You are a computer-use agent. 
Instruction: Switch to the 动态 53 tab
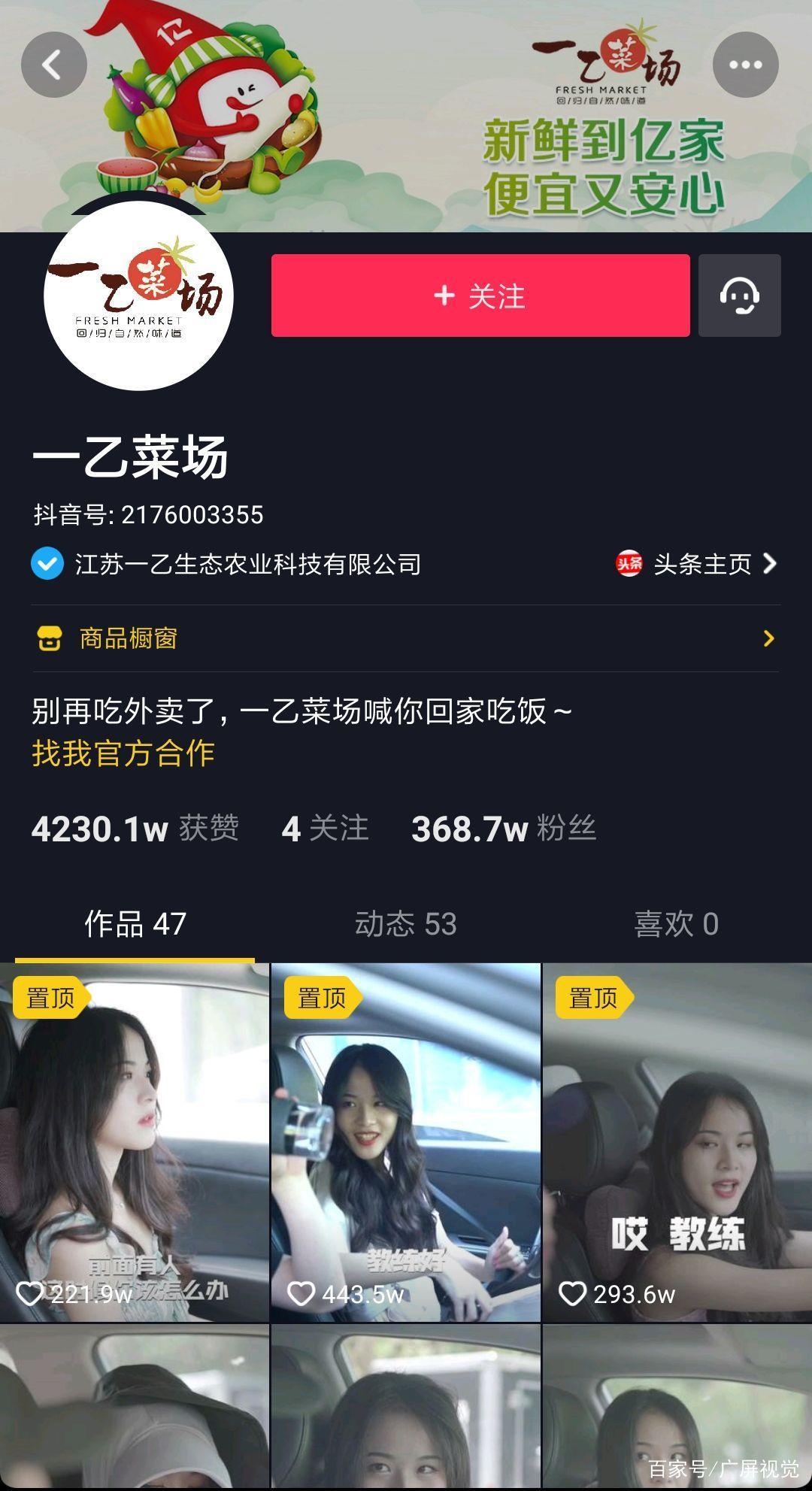pos(405,924)
